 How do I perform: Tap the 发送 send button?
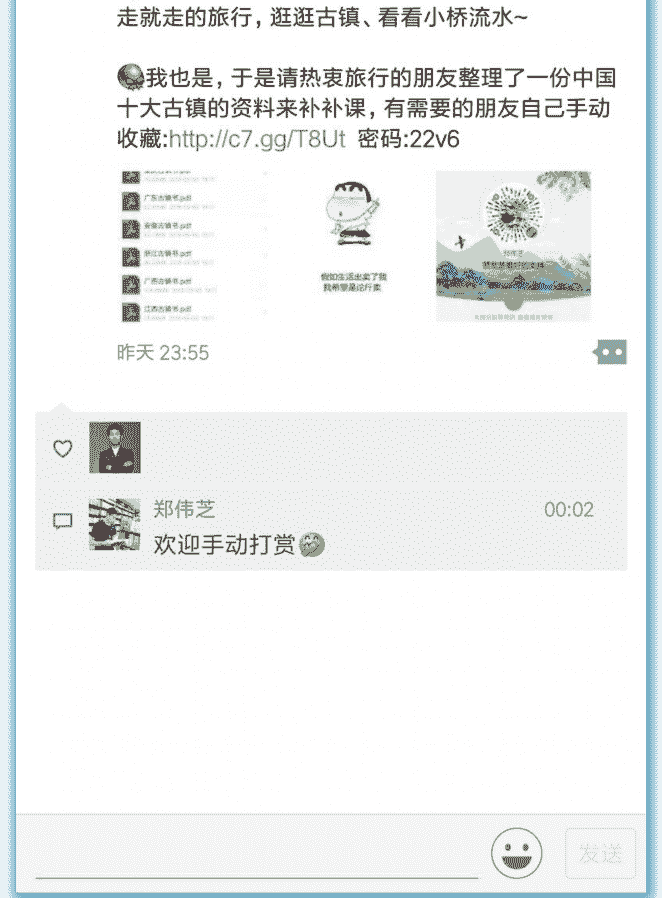click(x=600, y=853)
